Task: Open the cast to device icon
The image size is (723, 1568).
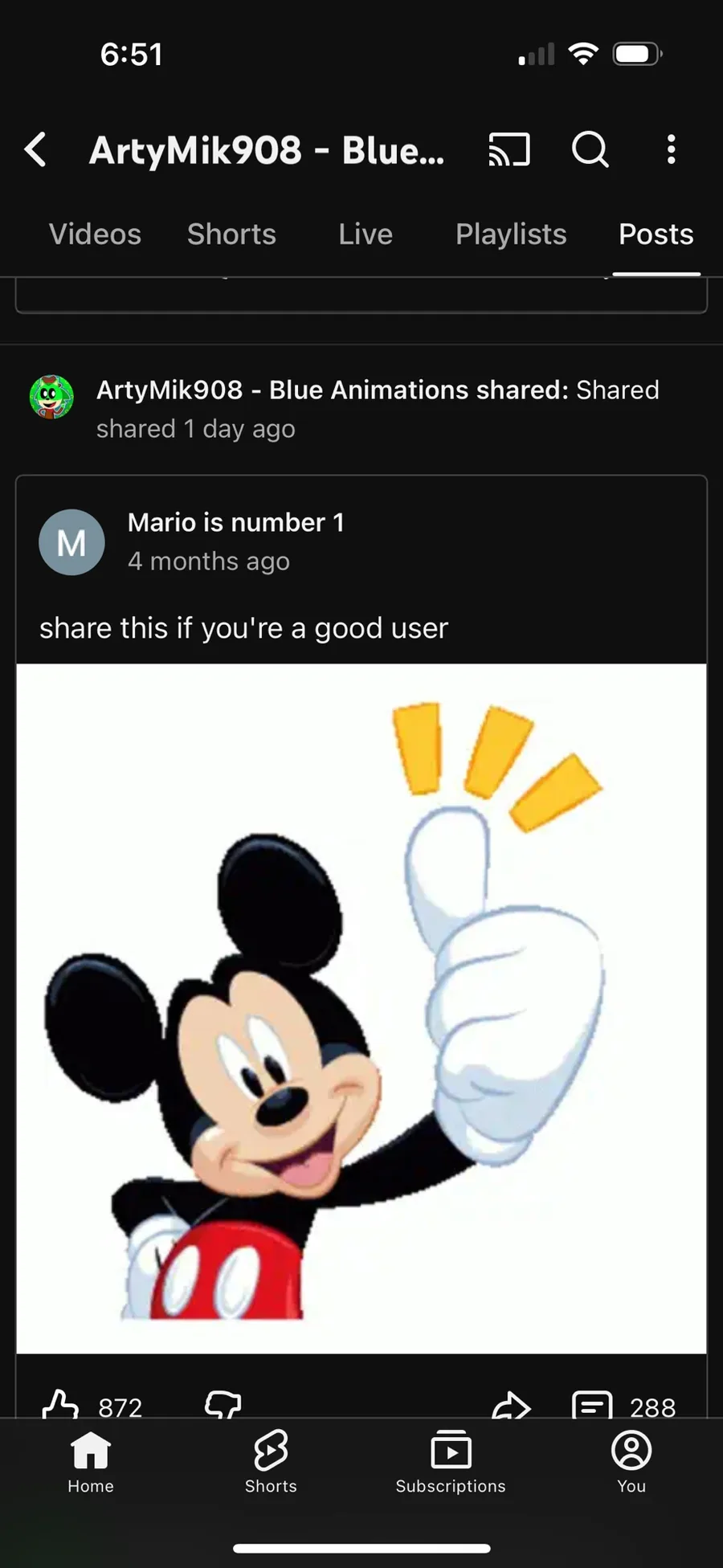Action: click(x=509, y=149)
